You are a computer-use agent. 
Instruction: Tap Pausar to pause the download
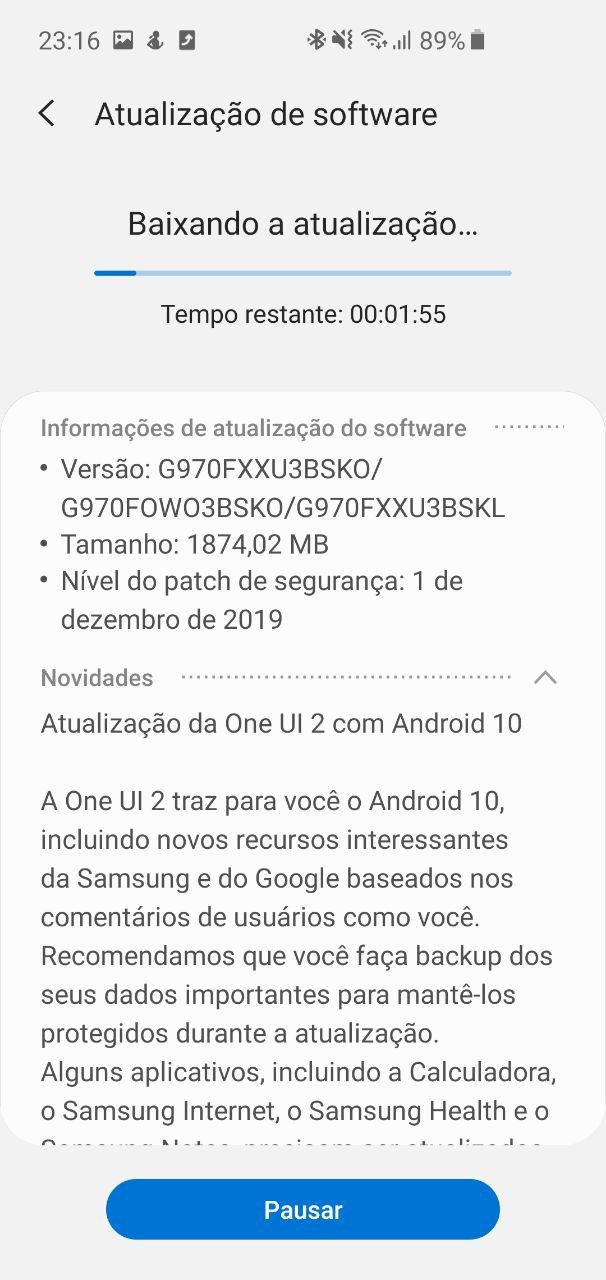[302, 1210]
